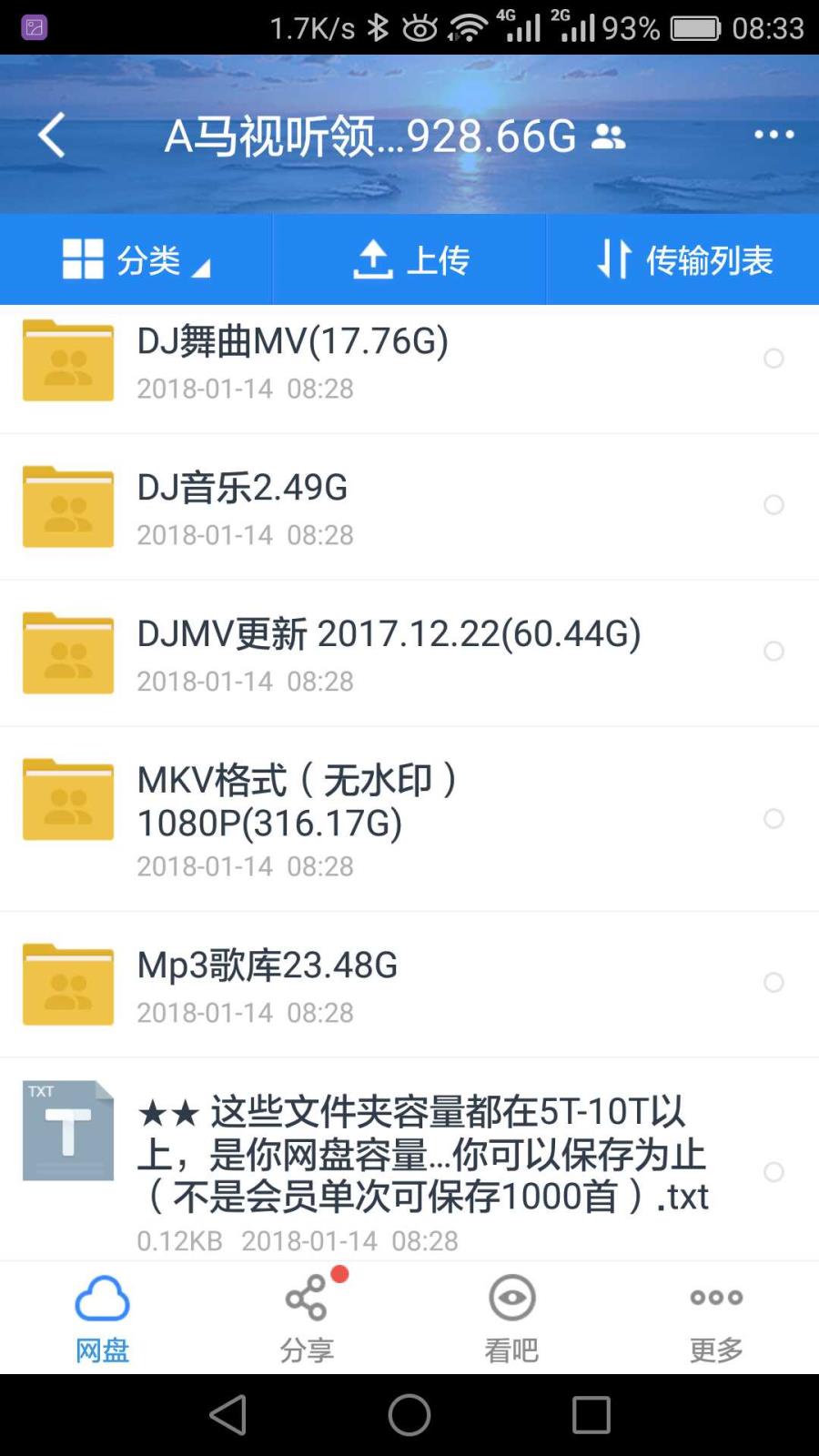This screenshot has height=1456, width=819.
Task: Open the three-dot overflow menu
Action: [x=773, y=135]
